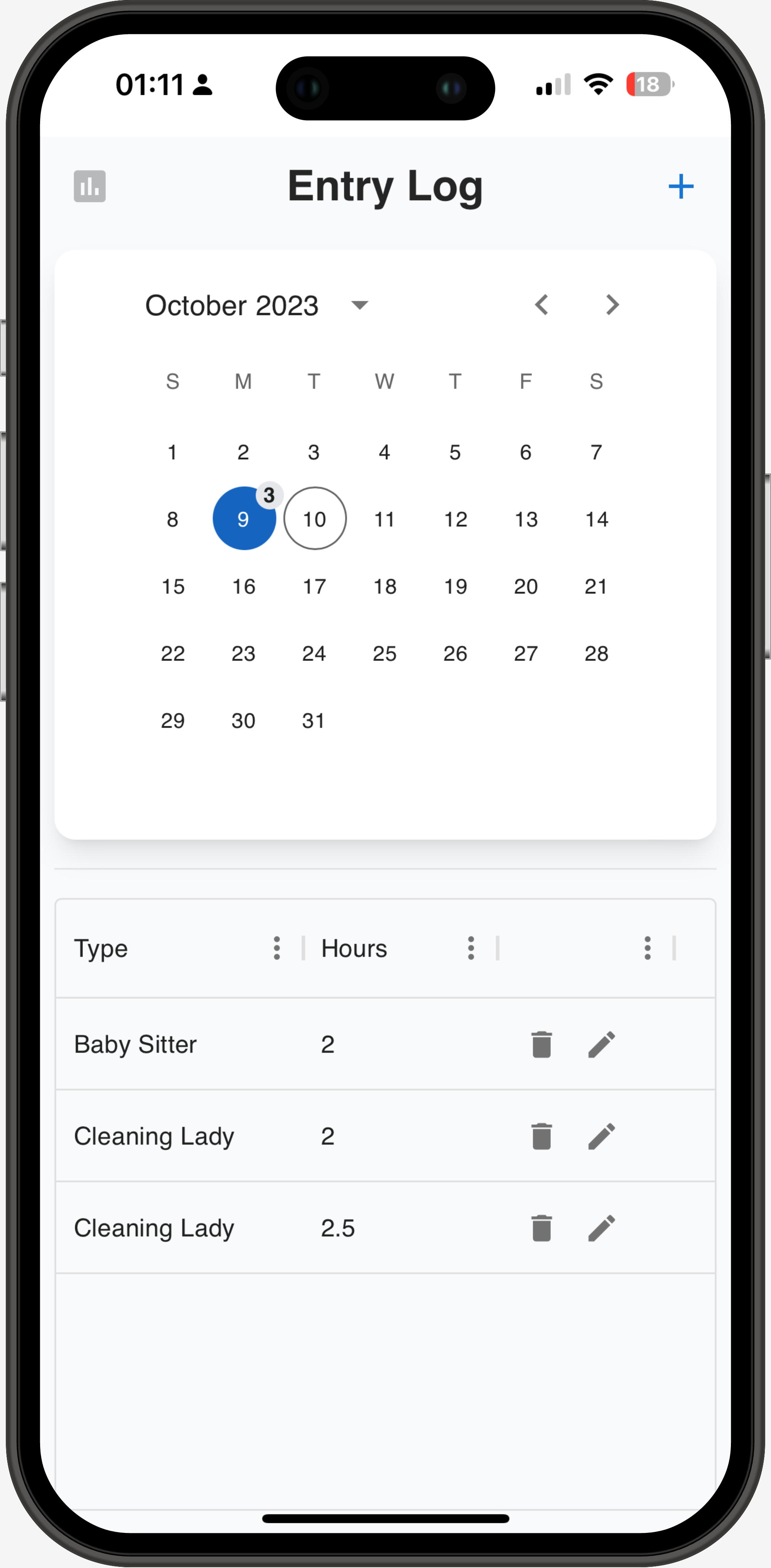Edit the Cleaning Lady 2 hours entry
Viewport: 771px width, 1568px height.
pyautogui.click(x=601, y=1136)
